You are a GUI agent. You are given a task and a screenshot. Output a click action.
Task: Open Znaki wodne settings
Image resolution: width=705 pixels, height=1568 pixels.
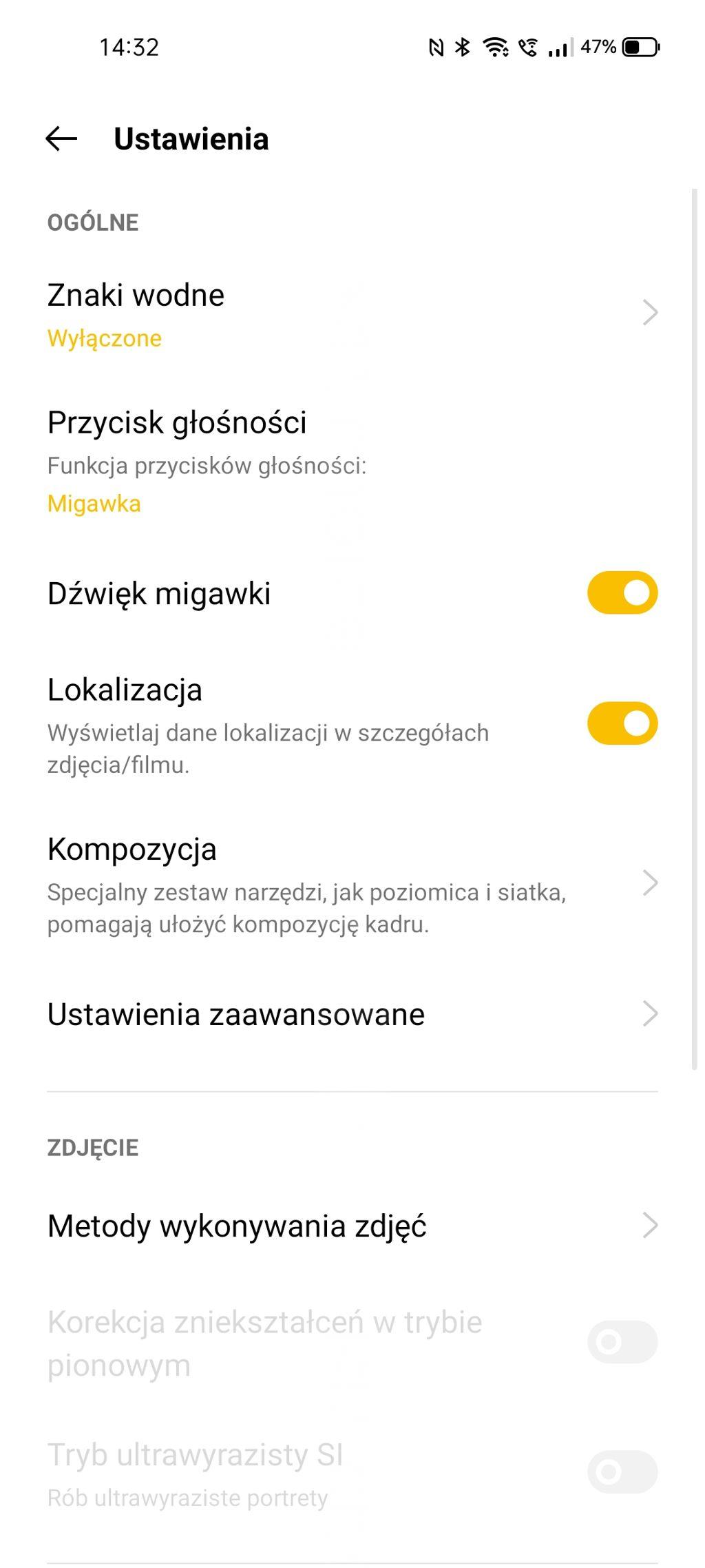tap(351, 314)
